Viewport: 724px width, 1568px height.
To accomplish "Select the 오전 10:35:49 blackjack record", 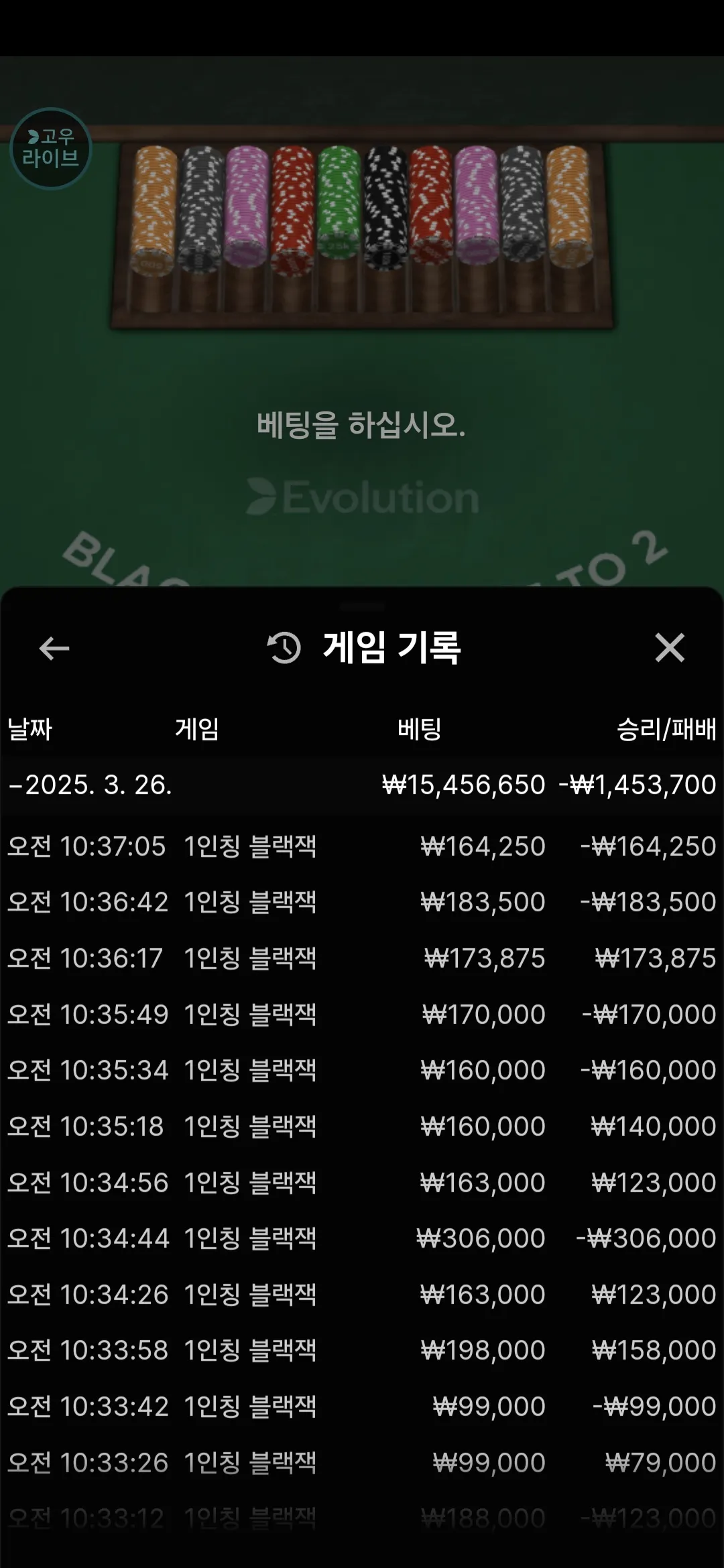I will tap(362, 1015).
